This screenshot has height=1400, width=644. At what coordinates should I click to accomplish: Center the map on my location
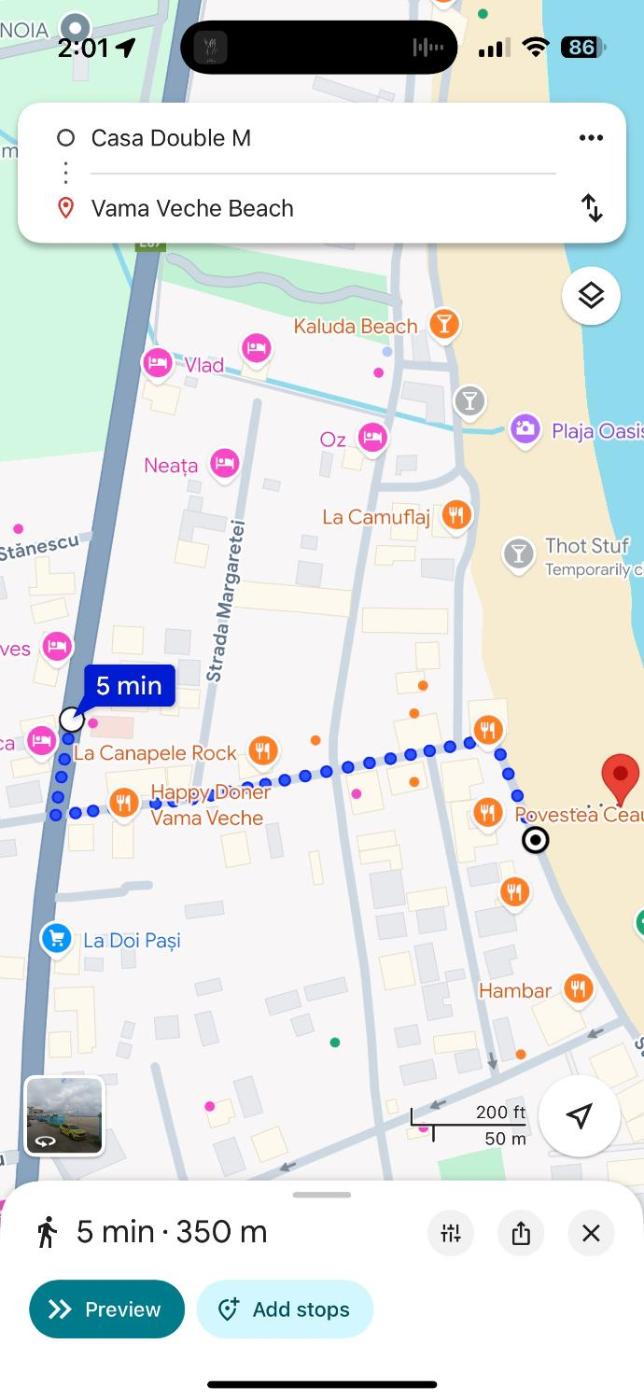coord(580,1116)
